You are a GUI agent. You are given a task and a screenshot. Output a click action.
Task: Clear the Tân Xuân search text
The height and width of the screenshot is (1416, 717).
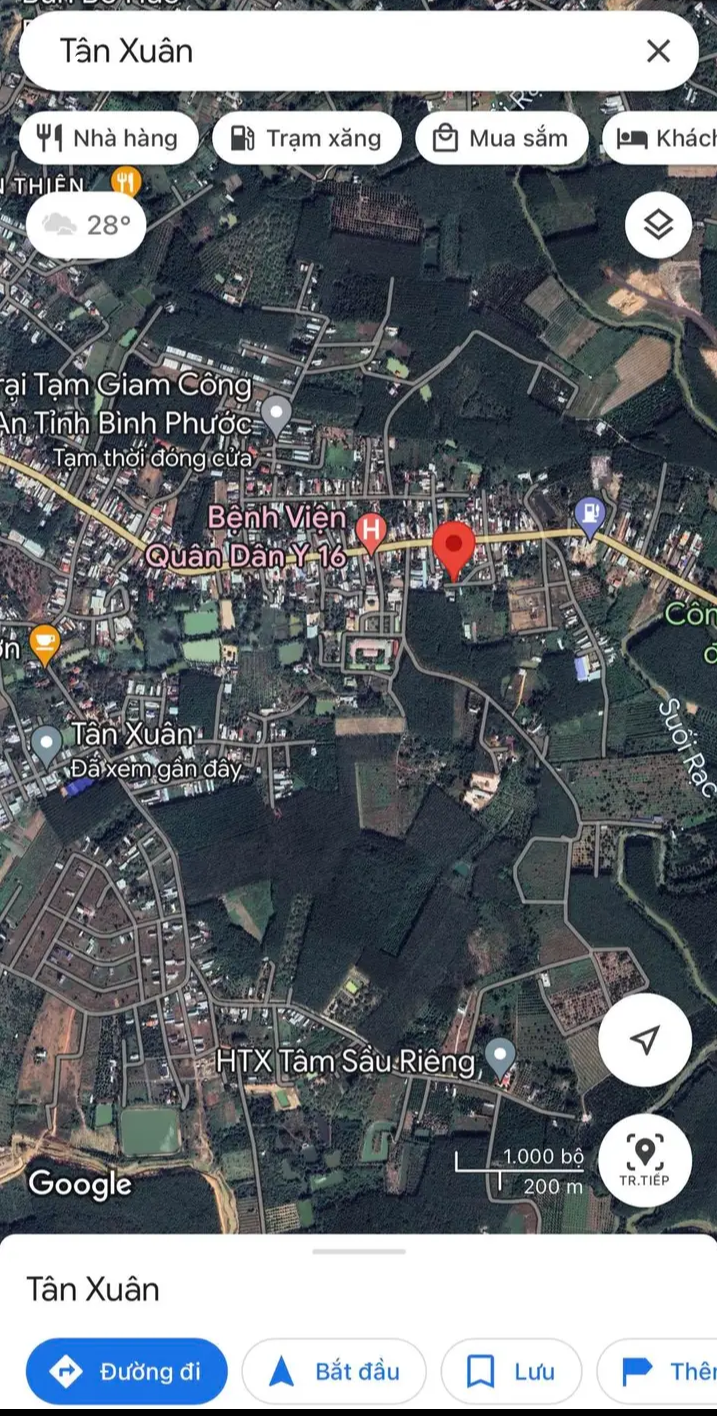657,51
